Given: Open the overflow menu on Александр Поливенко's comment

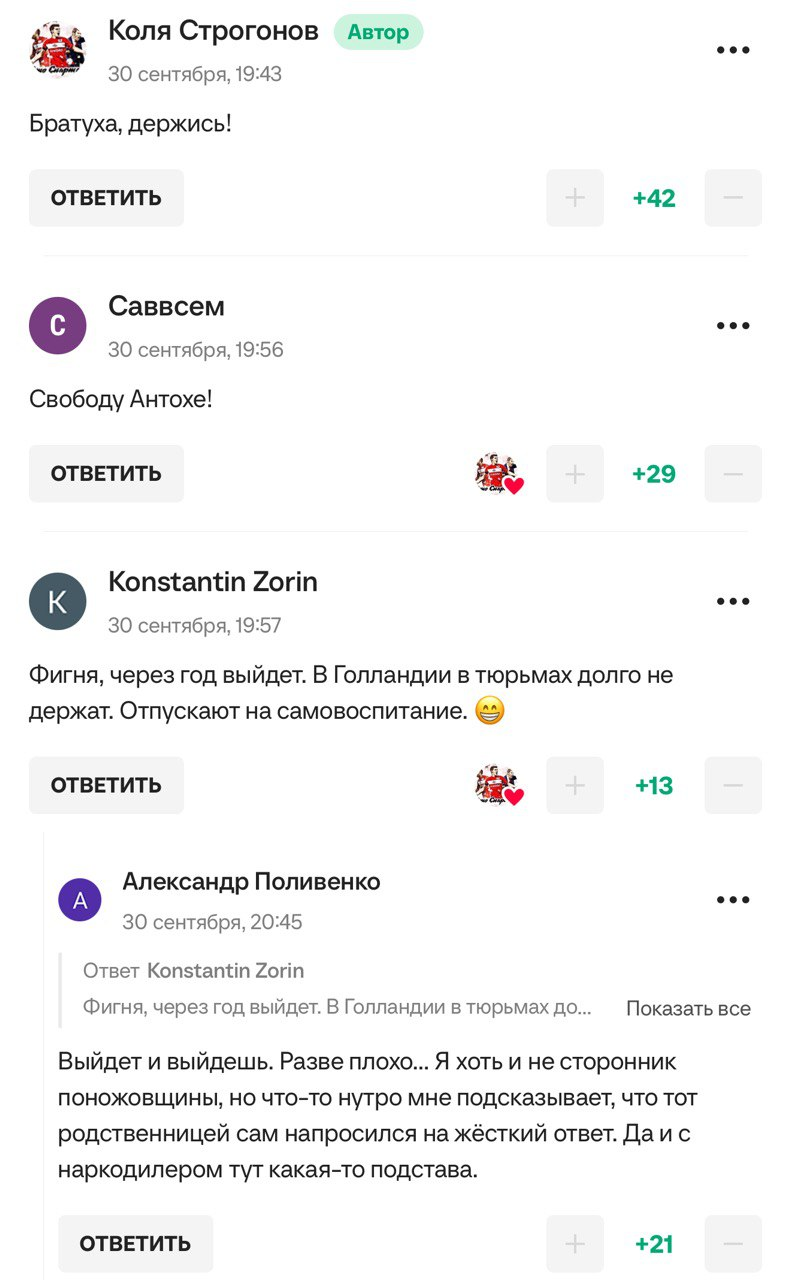Looking at the screenshot, I should (x=733, y=900).
